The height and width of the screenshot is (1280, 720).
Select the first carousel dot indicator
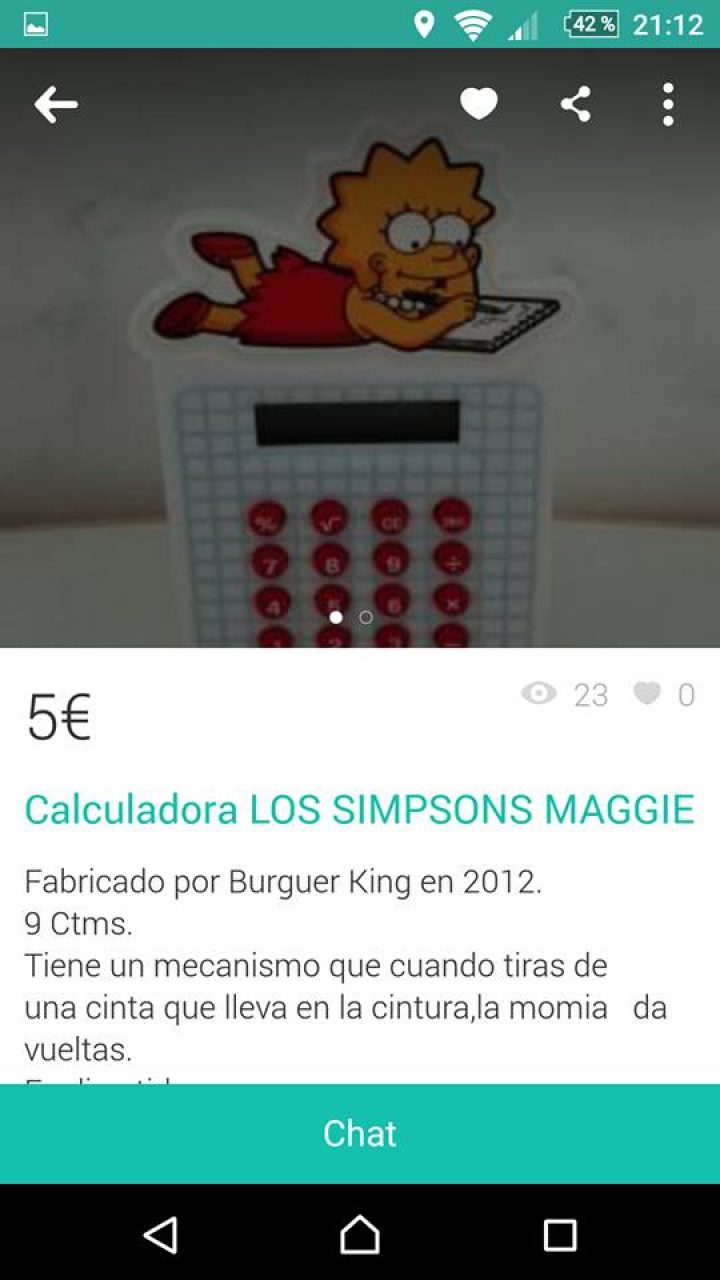pyautogui.click(x=337, y=618)
